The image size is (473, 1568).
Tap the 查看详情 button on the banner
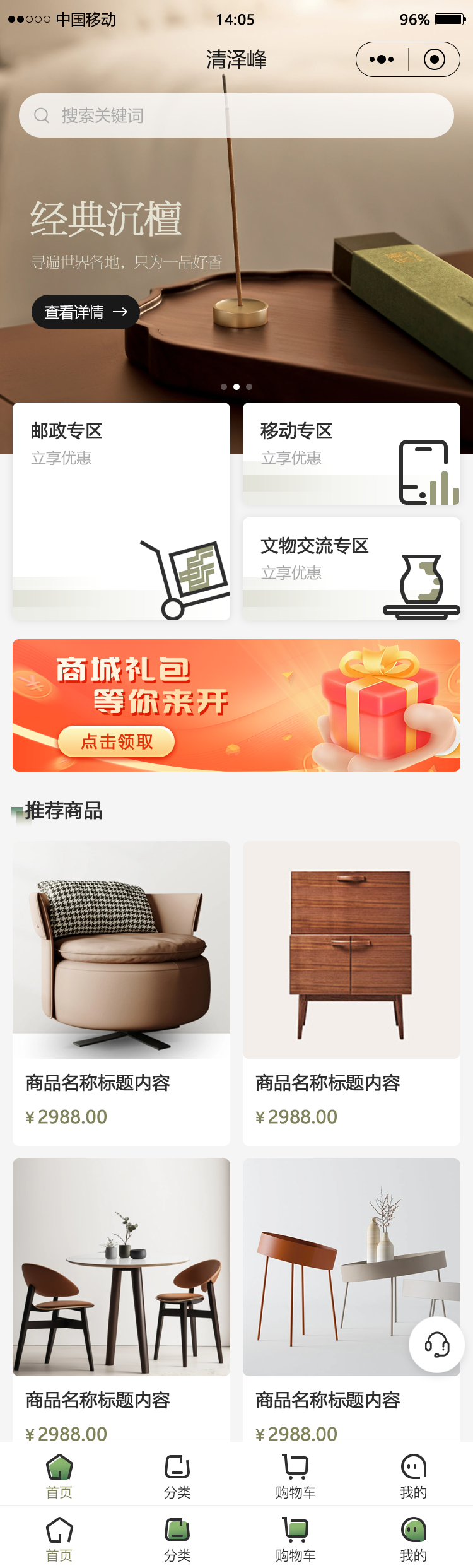pyautogui.click(x=86, y=312)
